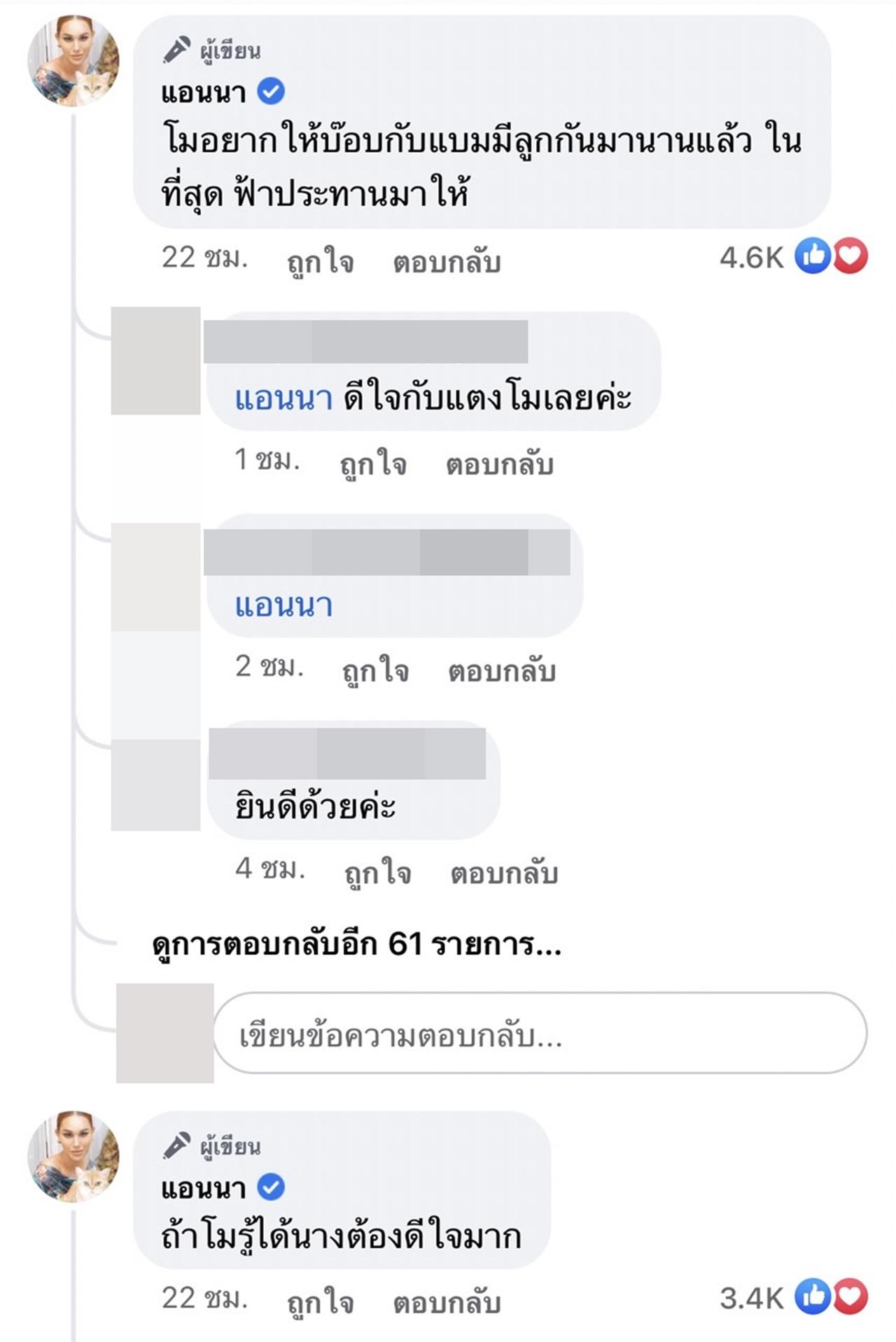Open แอนนา mention in ดีใจกับแตงโมเลยค่ะ reply
Image resolution: width=896 pixels, height=1342 pixels.
tap(283, 398)
